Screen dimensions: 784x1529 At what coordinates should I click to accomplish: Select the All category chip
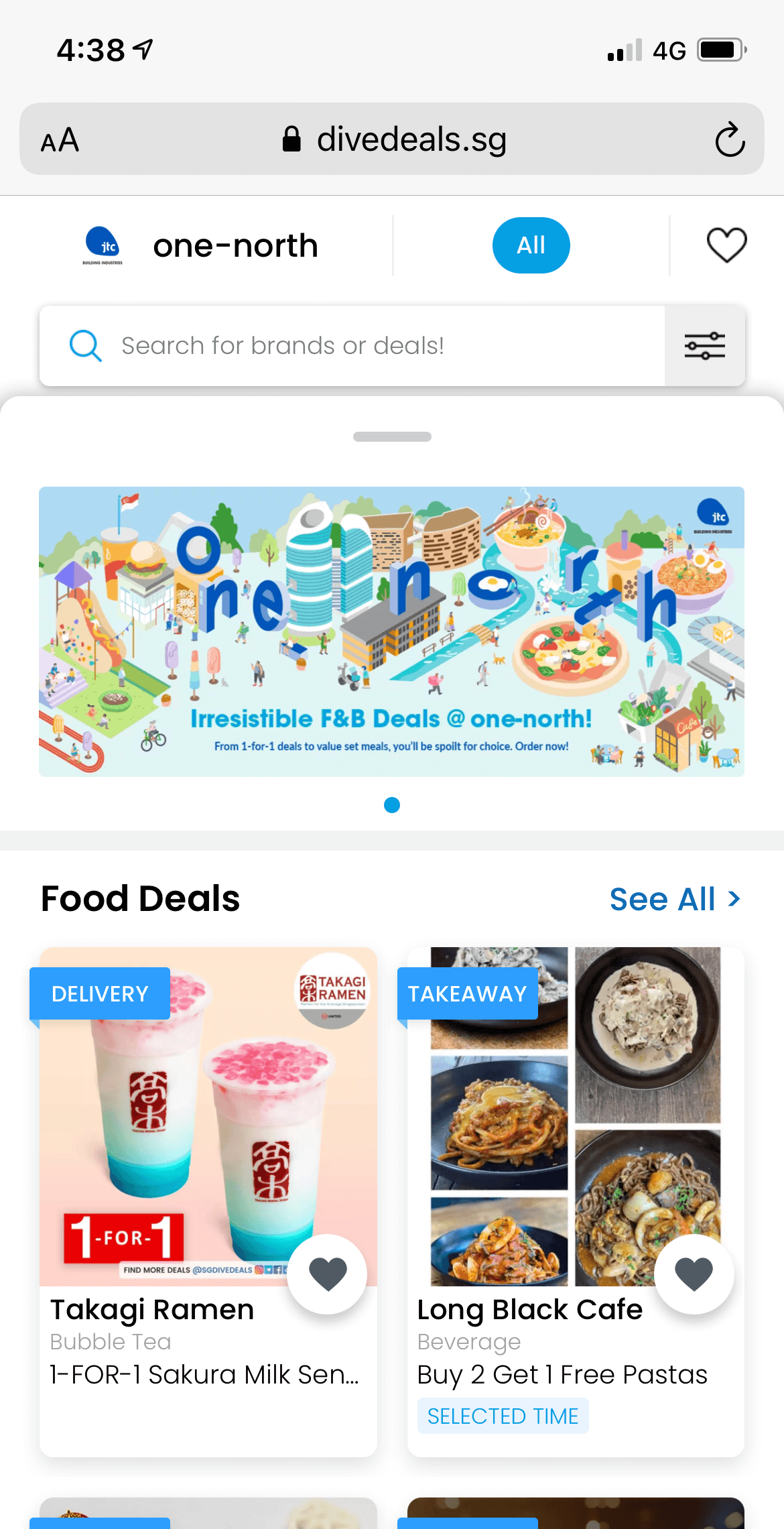(x=531, y=245)
